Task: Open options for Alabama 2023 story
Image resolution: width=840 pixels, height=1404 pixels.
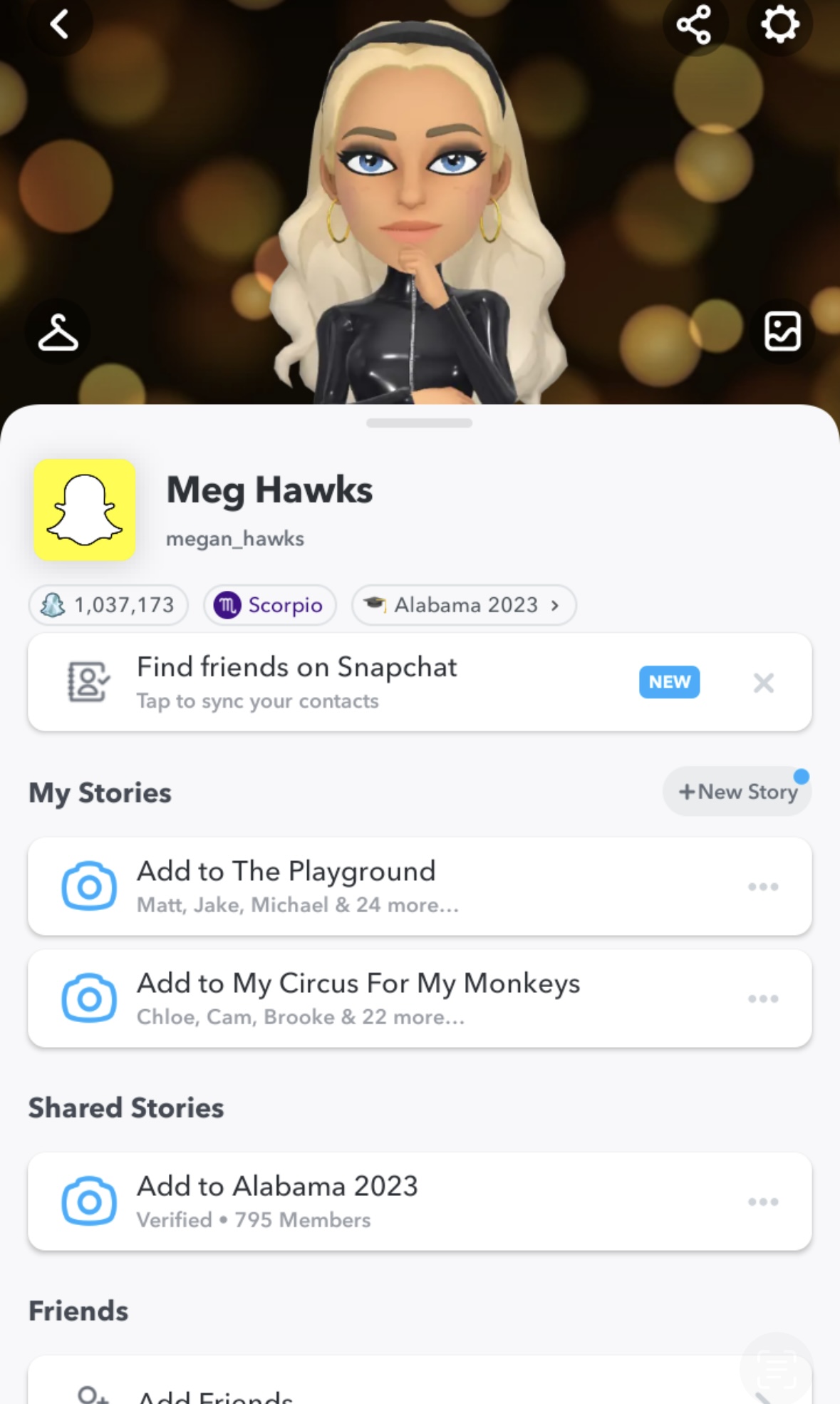Action: (x=763, y=1202)
